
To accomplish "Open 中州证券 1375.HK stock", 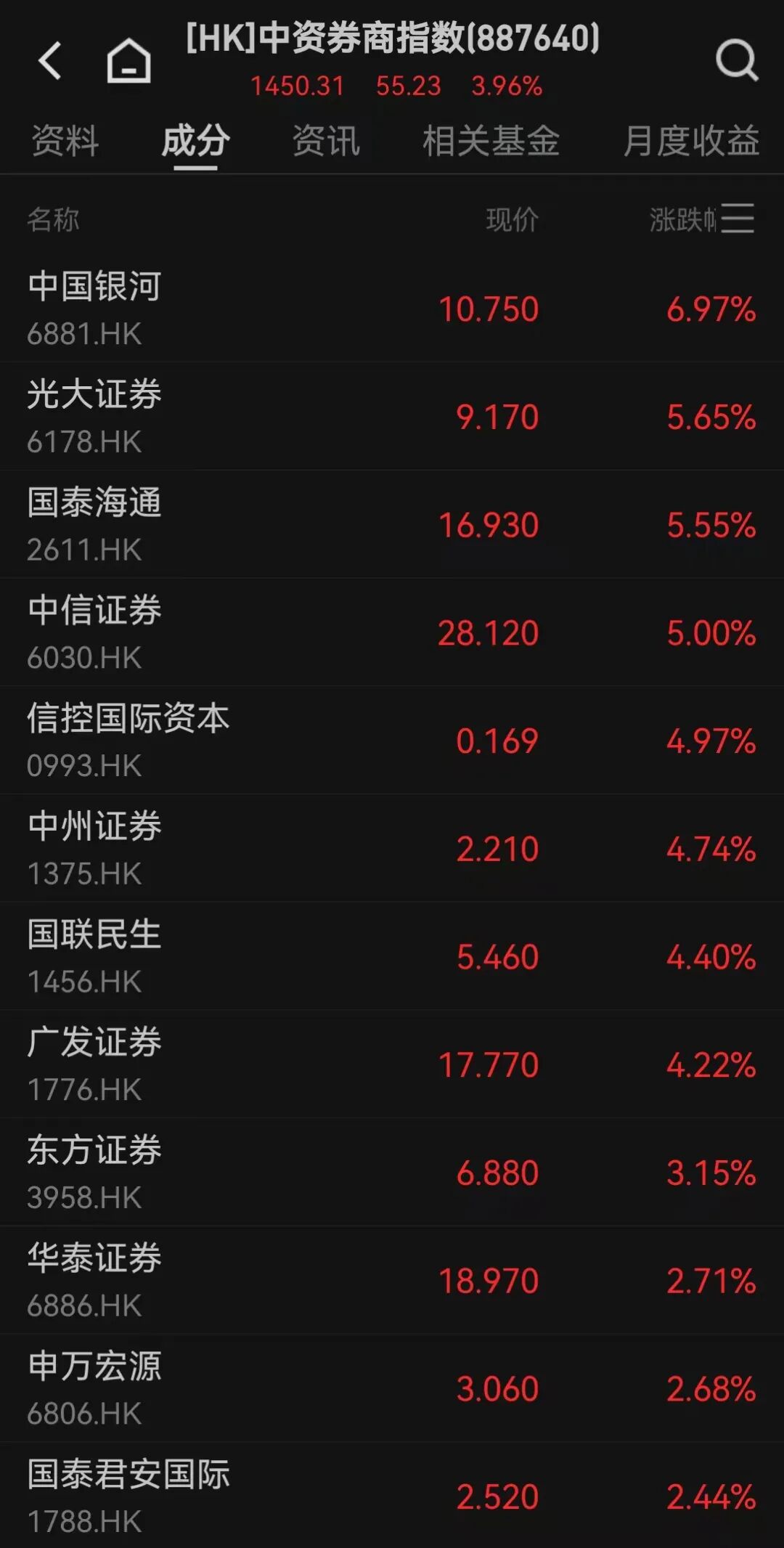I will [392, 849].
